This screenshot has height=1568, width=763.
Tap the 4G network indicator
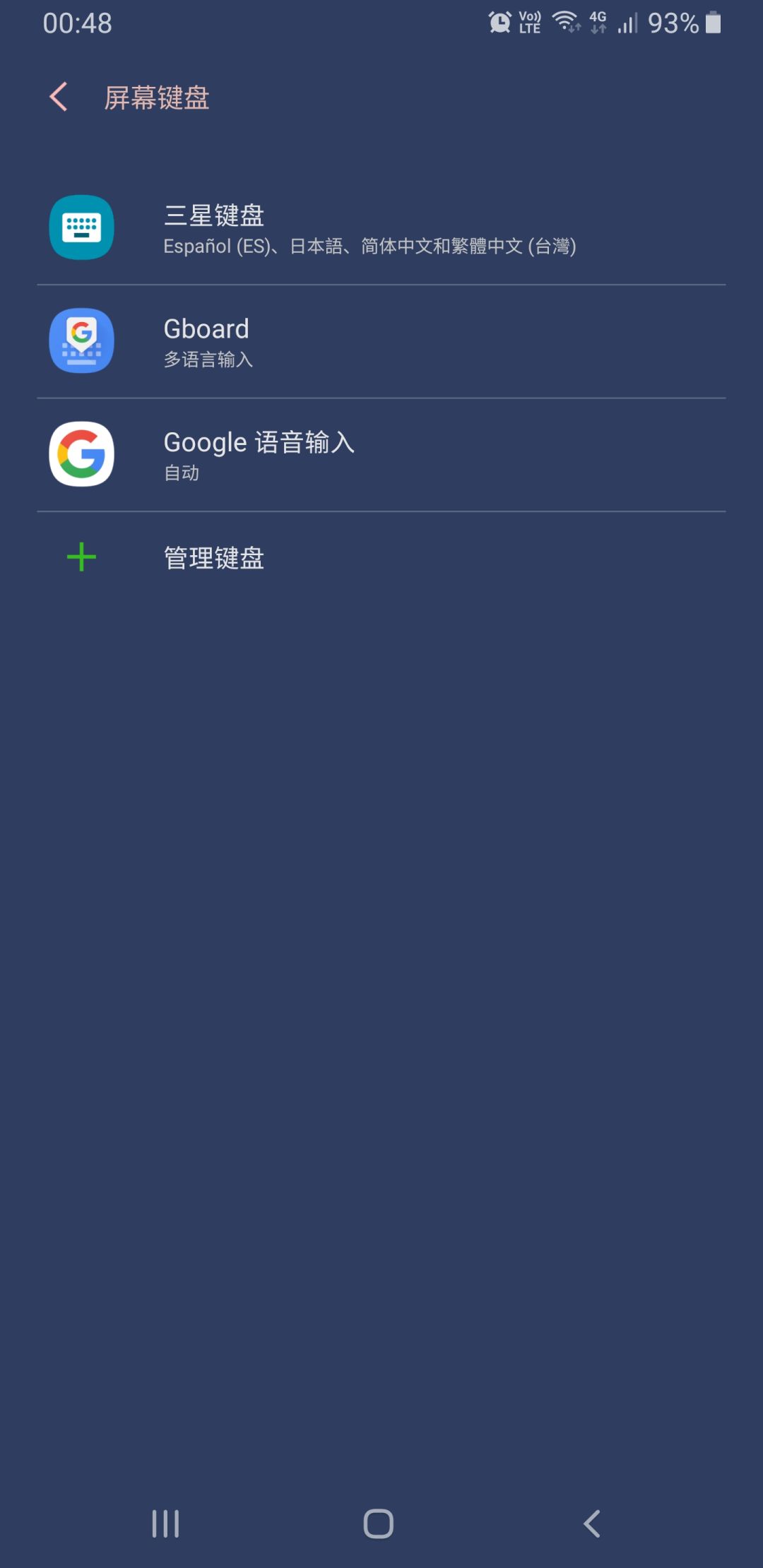(x=597, y=23)
